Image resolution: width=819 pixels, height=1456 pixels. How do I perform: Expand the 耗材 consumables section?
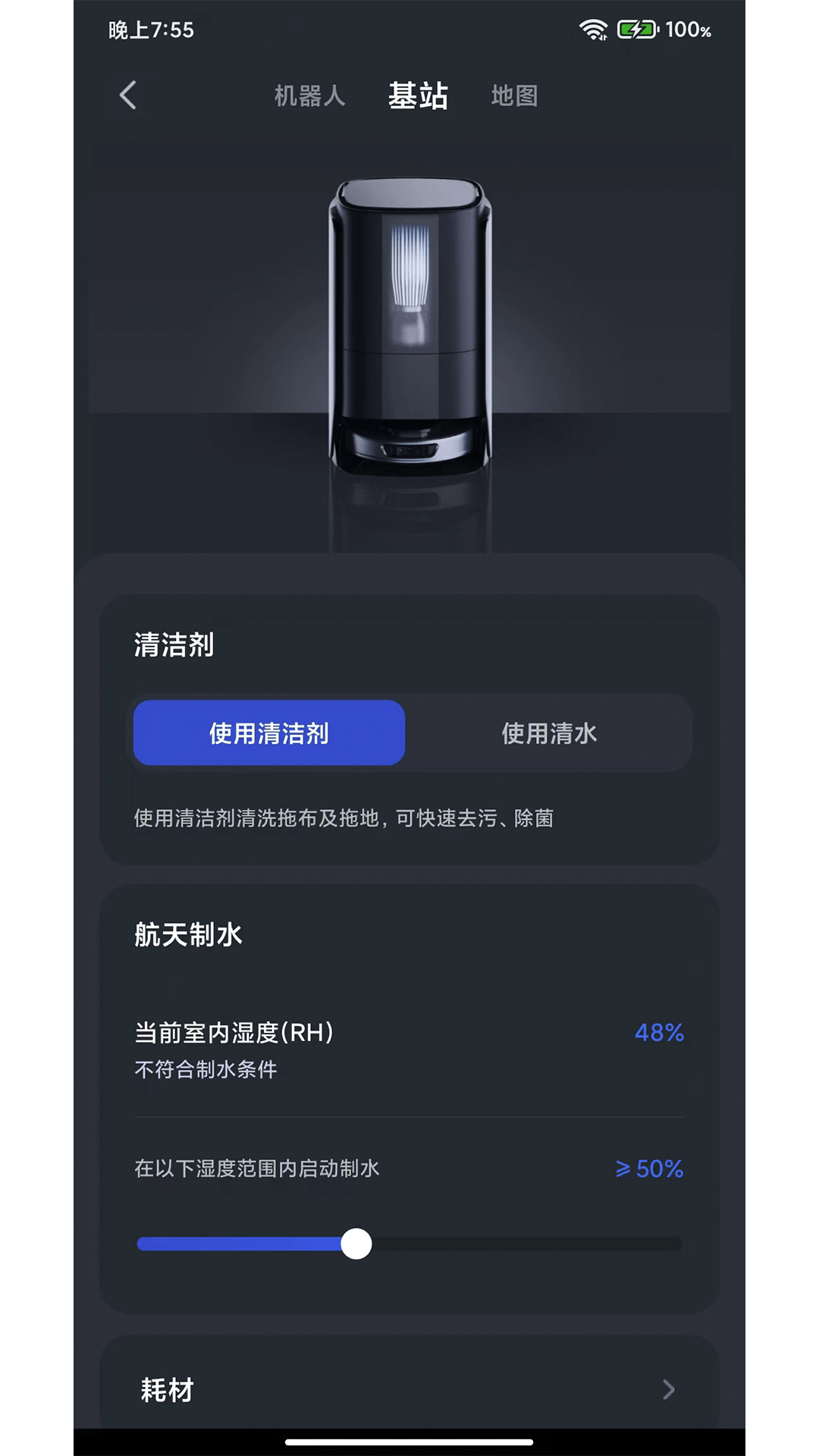click(x=409, y=1389)
